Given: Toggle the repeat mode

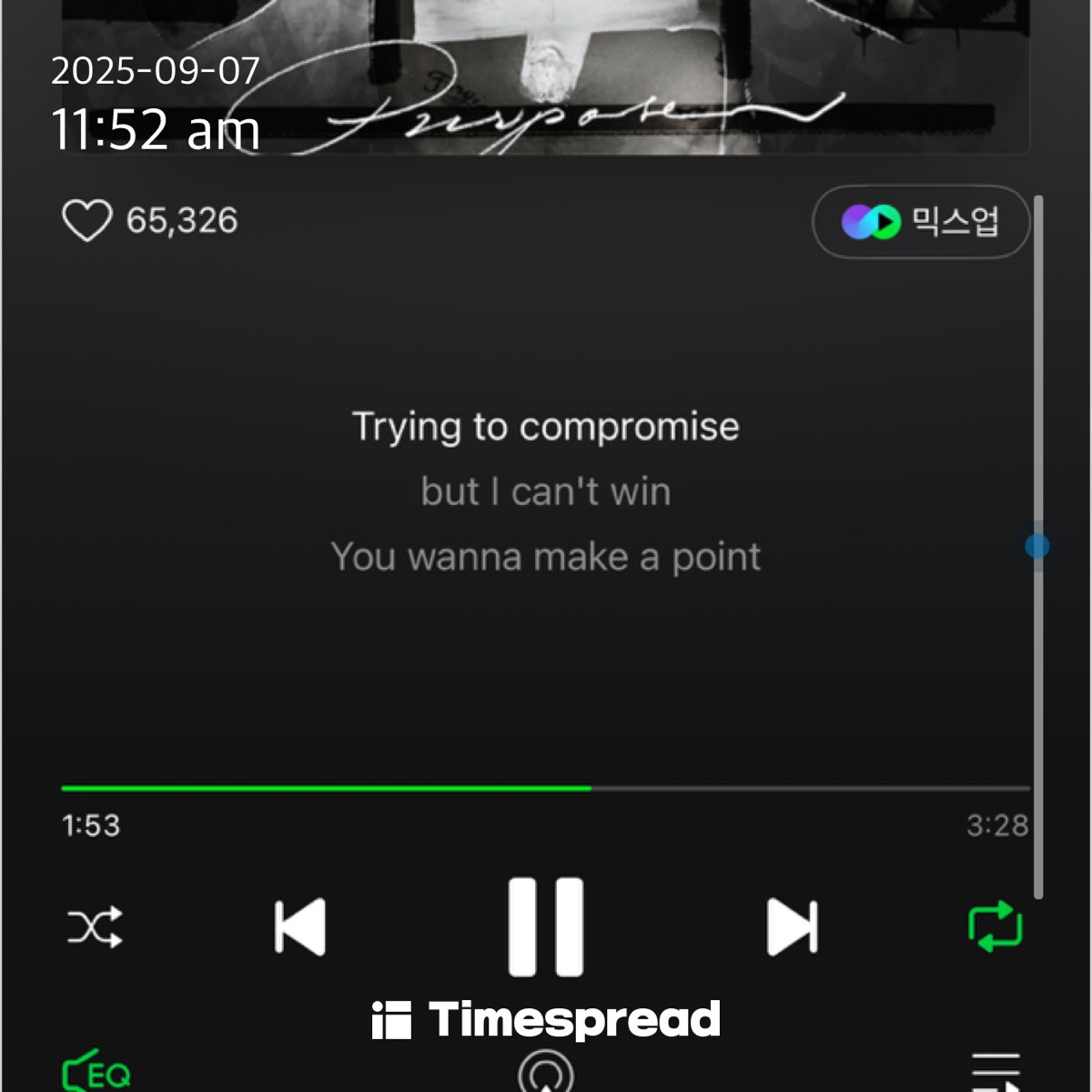Looking at the screenshot, I should [996, 926].
